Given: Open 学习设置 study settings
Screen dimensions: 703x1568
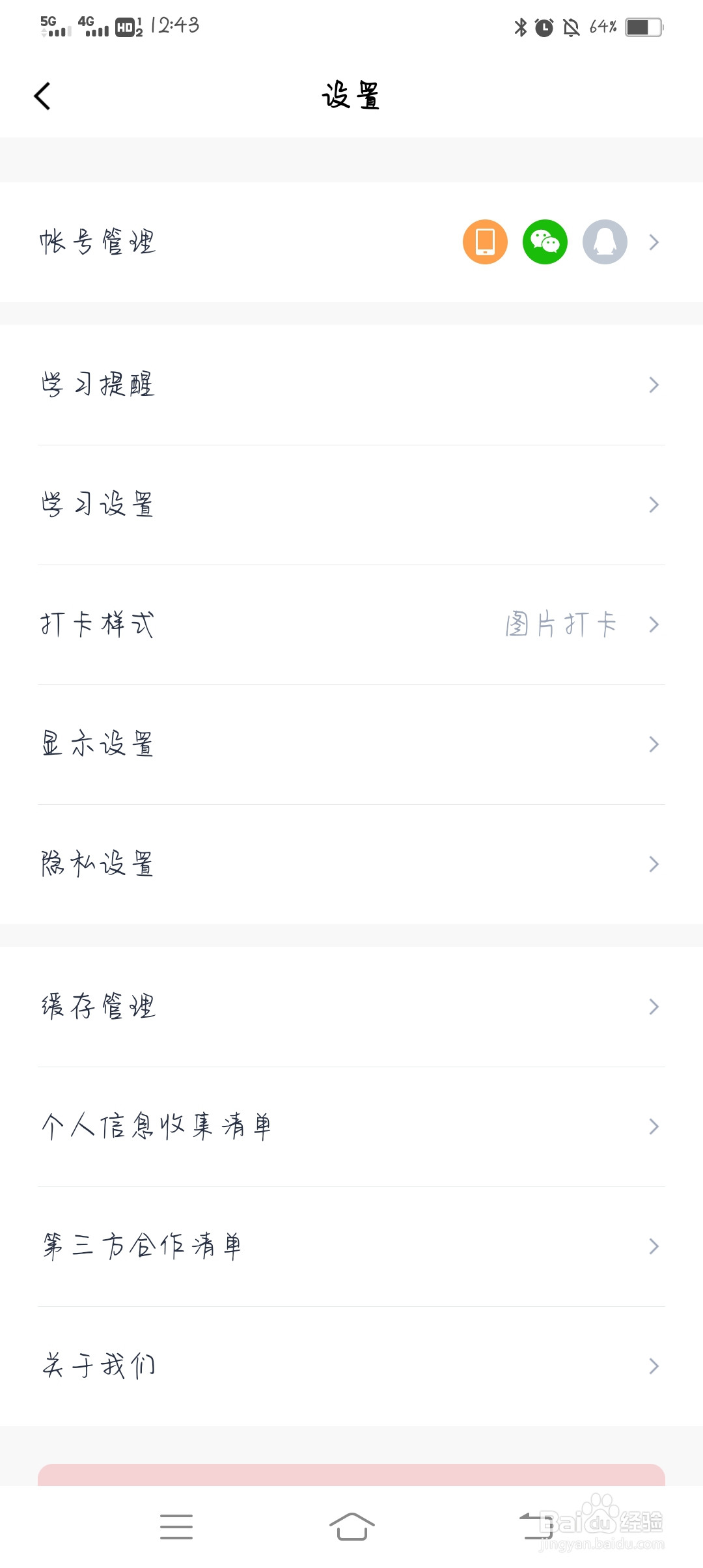Looking at the screenshot, I should tap(351, 505).
